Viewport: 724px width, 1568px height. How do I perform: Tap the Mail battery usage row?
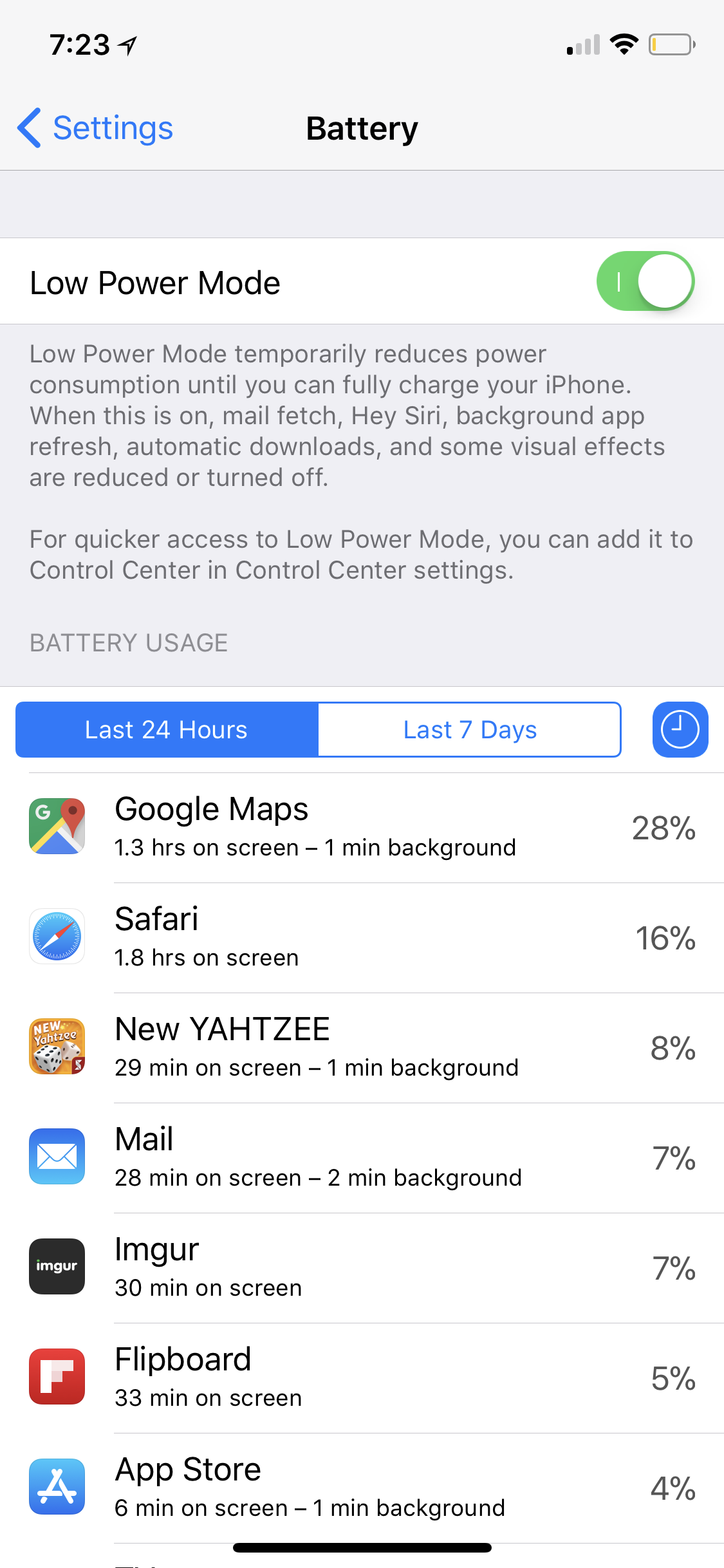coord(362,1158)
